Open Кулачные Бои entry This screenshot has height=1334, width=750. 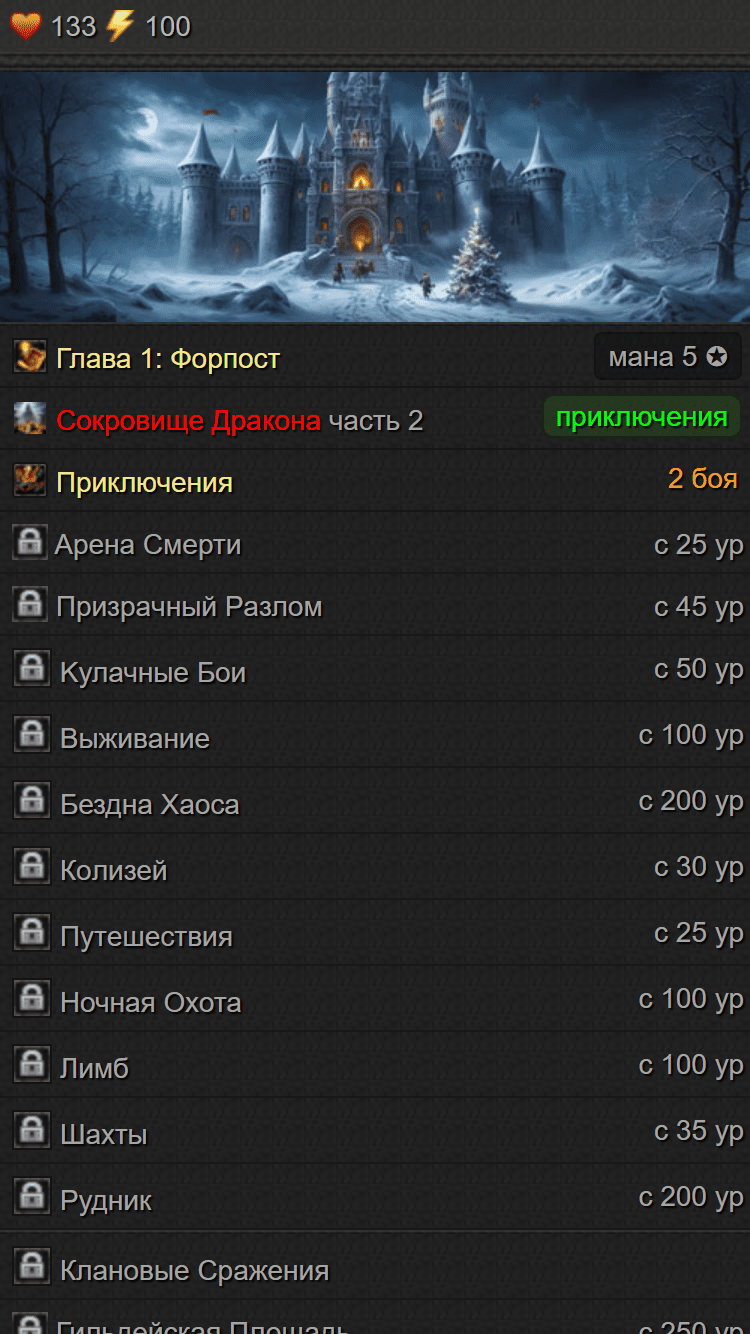coord(153,673)
